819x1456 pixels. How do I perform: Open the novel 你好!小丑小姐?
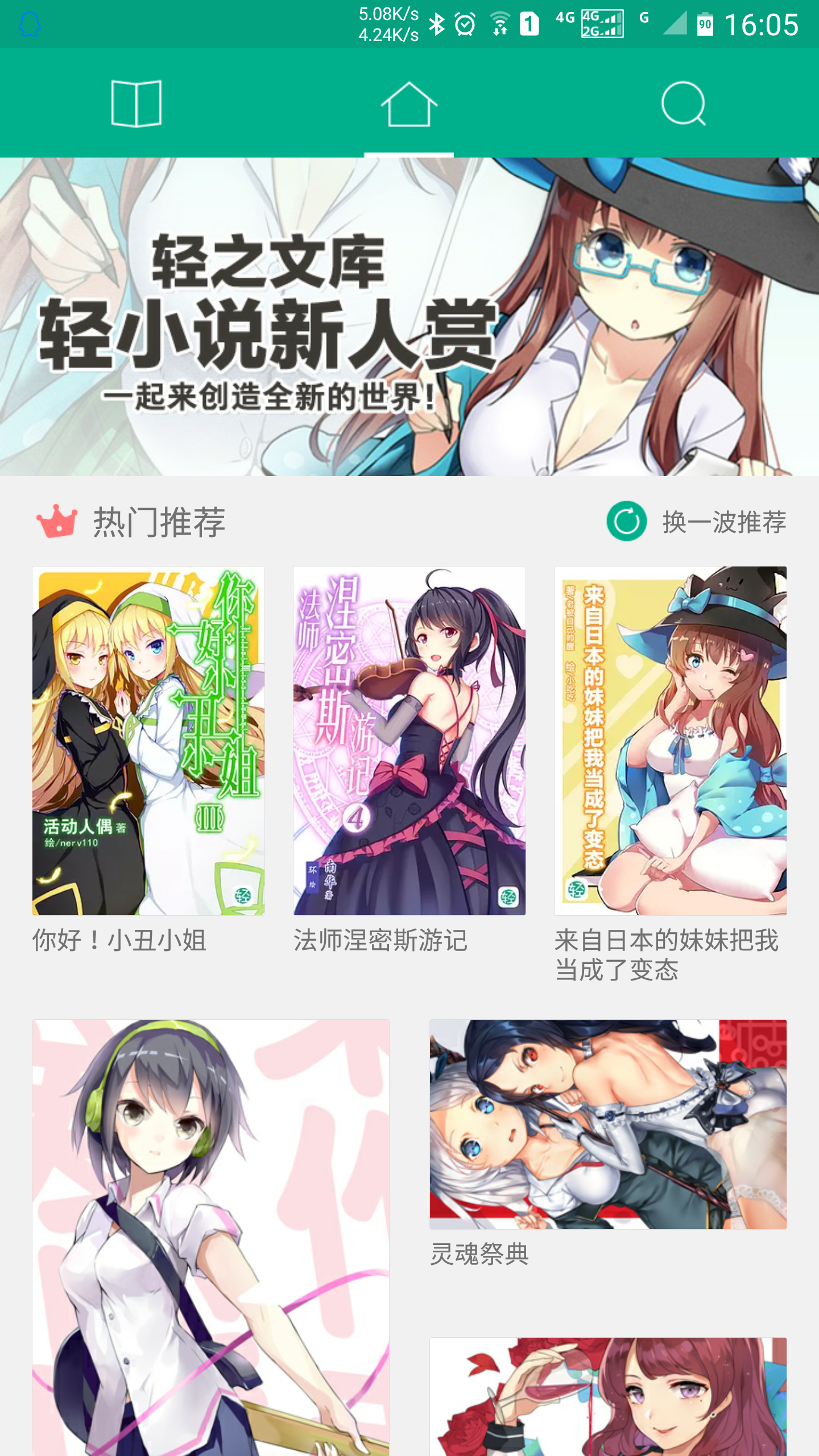pos(148,741)
